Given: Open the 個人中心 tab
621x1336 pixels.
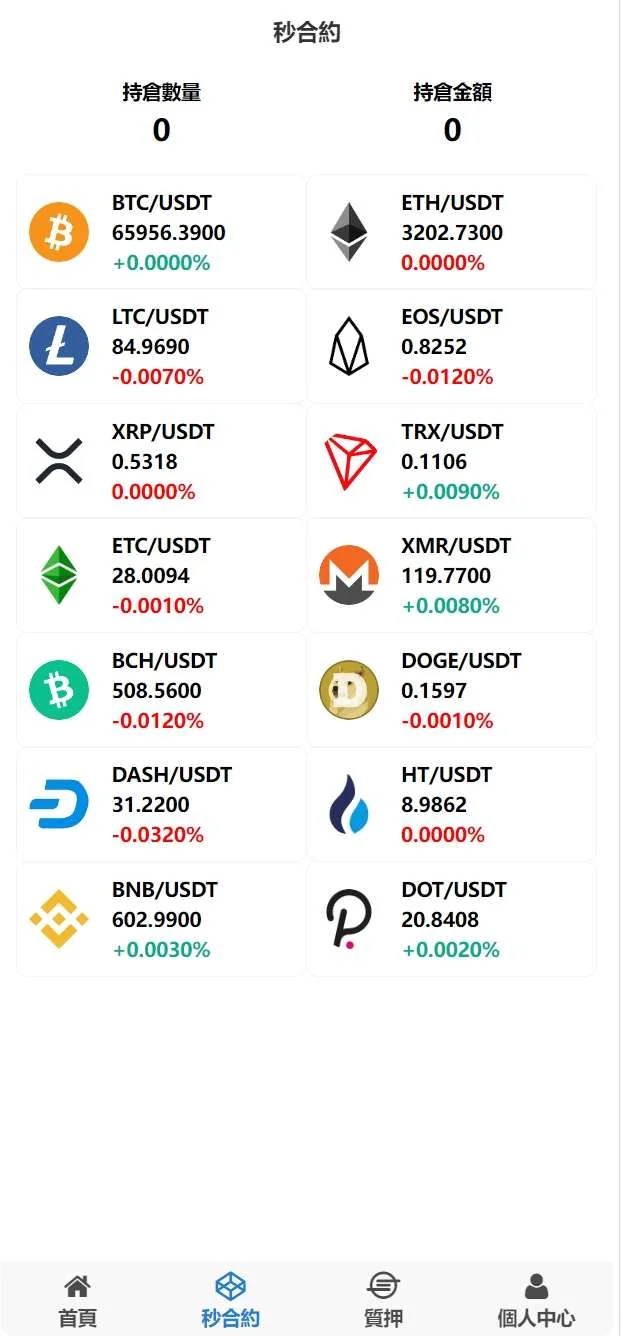Looking at the screenshot, I should coord(537,1300).
